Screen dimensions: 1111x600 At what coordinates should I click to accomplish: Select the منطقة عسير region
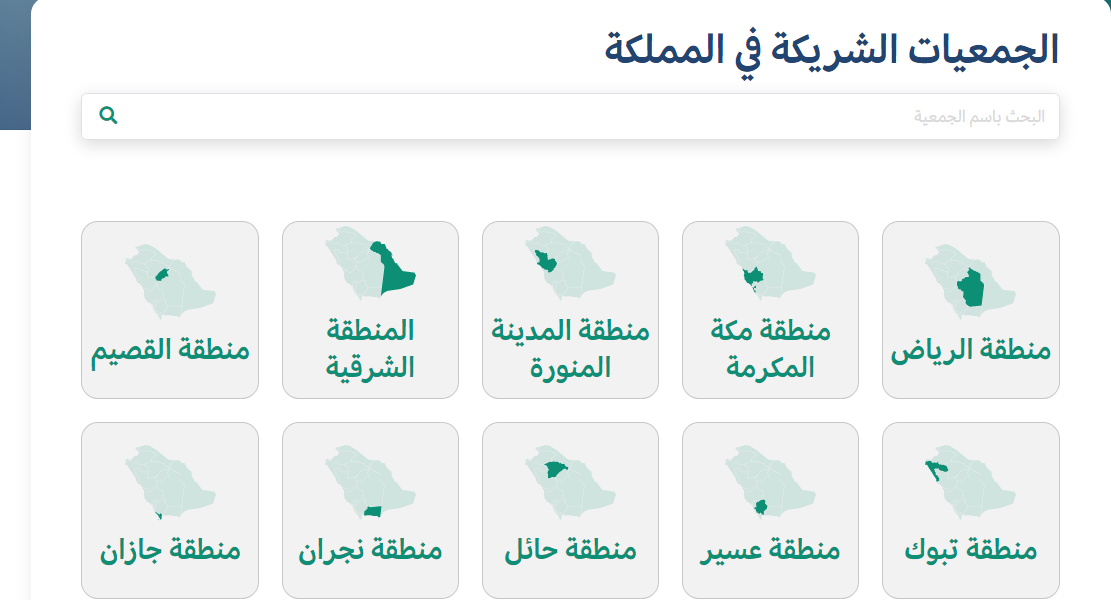click(x=770, y=510)
